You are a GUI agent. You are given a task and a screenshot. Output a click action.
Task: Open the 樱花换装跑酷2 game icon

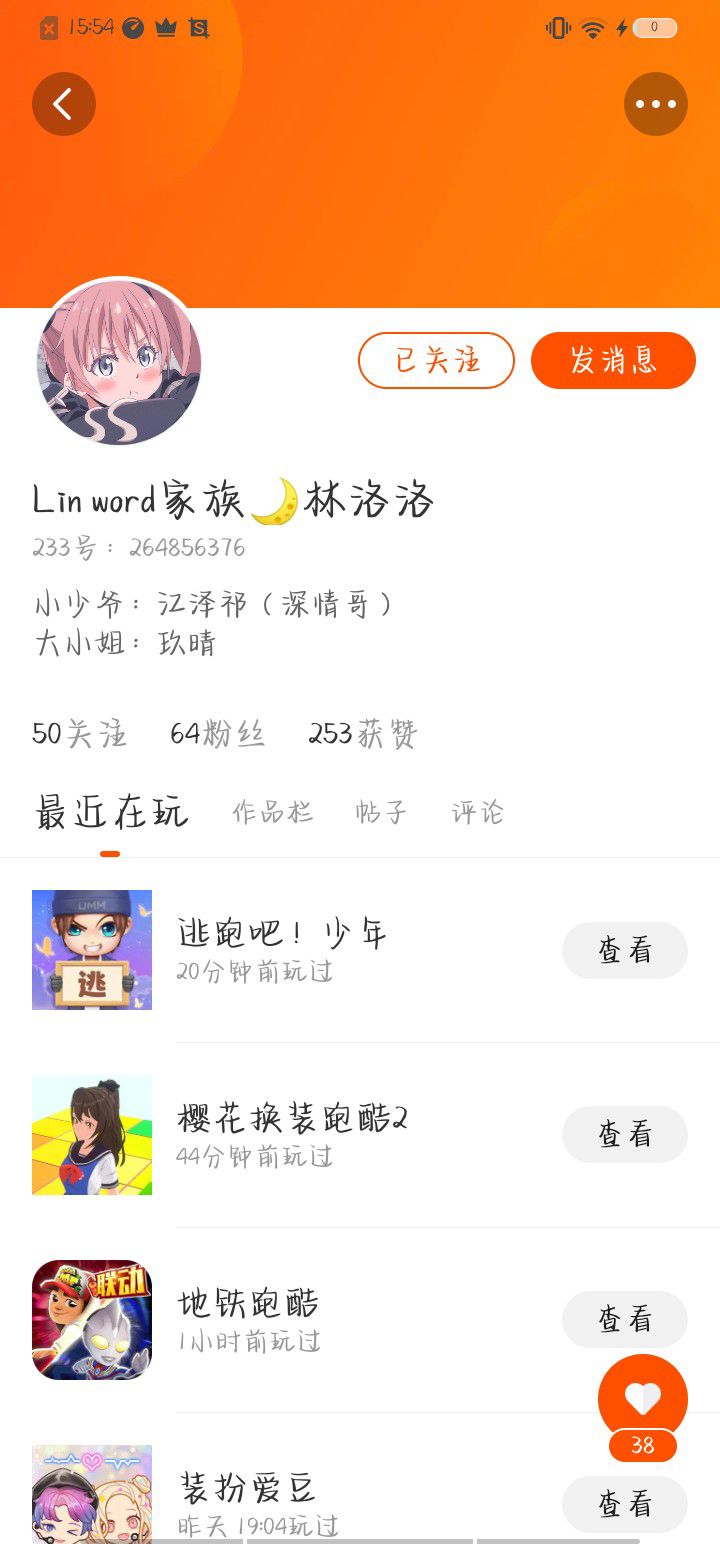pos(92,1135)
